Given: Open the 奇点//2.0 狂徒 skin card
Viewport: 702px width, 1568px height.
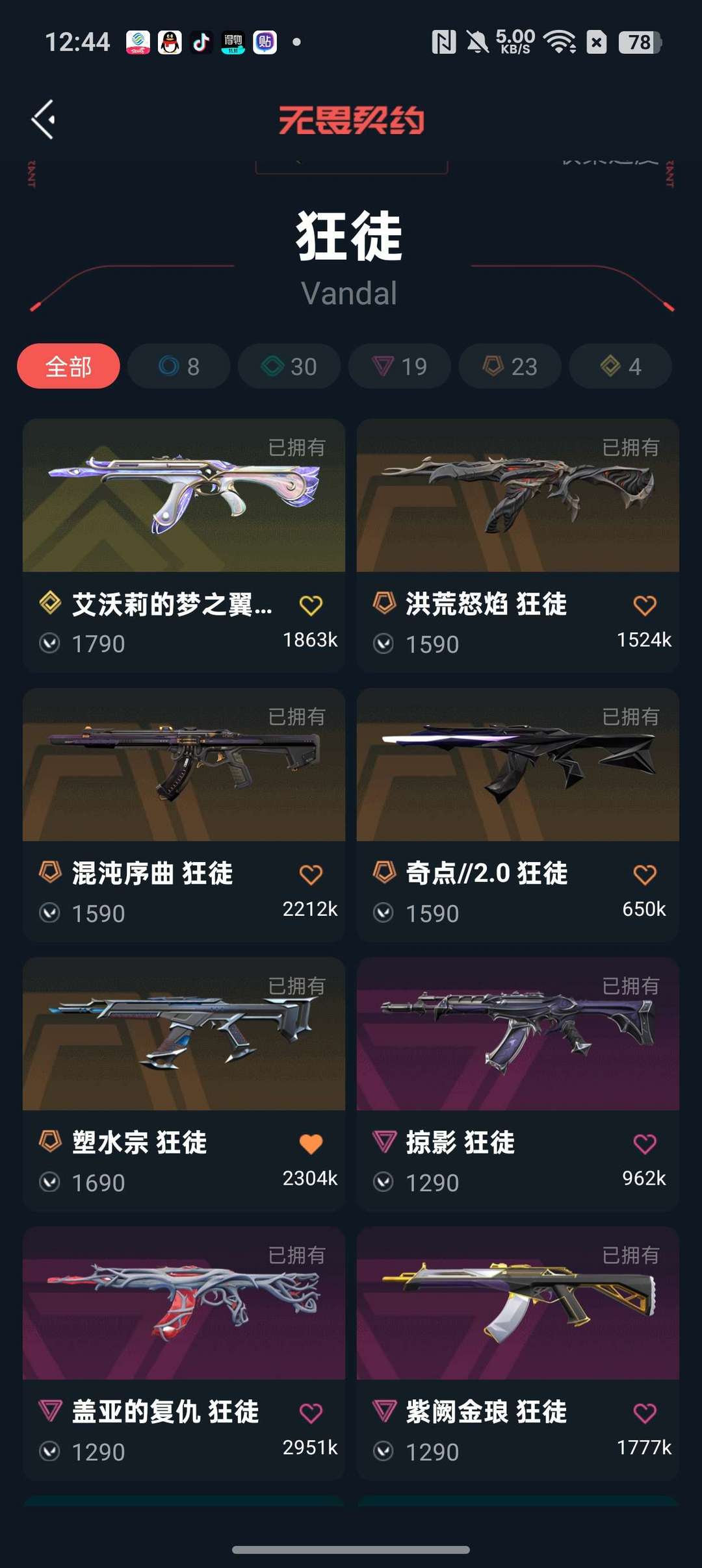Looking at the screenshot, I should [518, 815].
